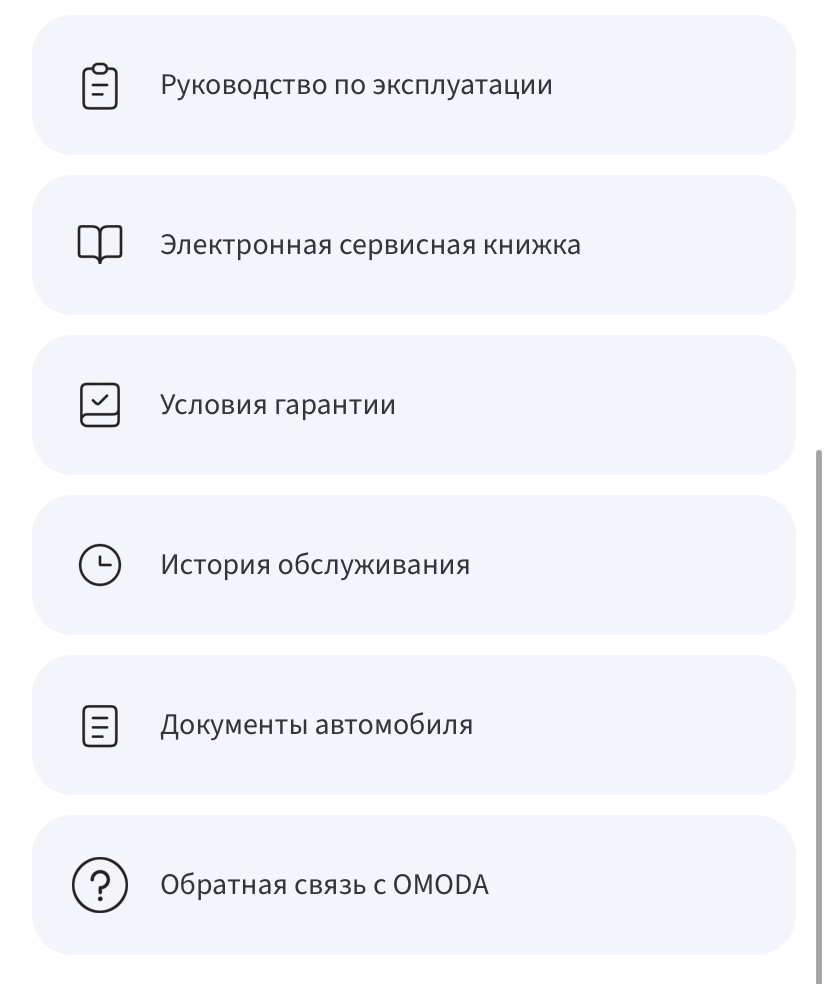This screenshot has height=984, width=828.
Task: Open История обслуживания
Action: [x=413, y=565]
